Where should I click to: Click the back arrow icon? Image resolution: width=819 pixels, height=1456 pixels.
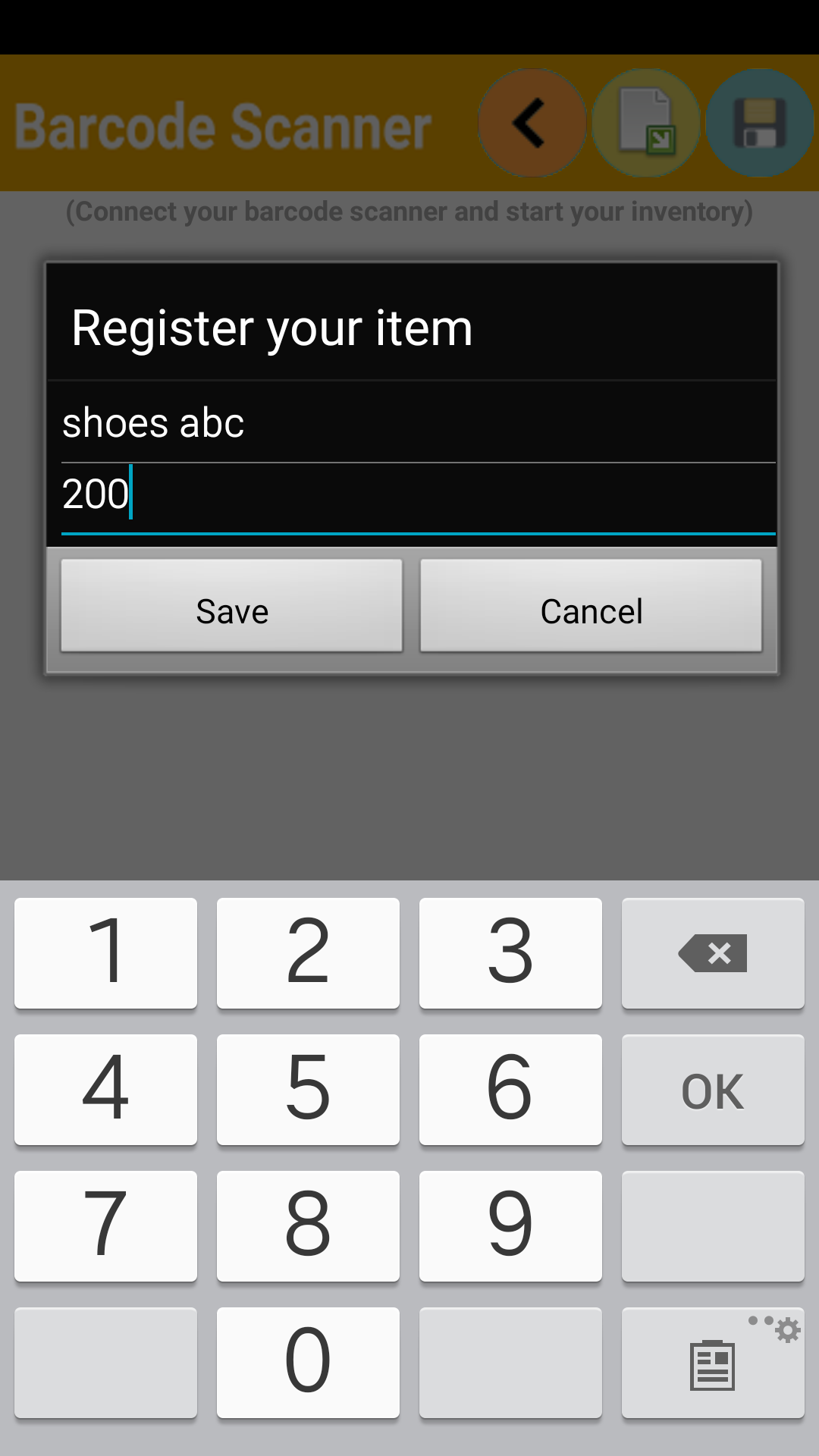[532, 123]
